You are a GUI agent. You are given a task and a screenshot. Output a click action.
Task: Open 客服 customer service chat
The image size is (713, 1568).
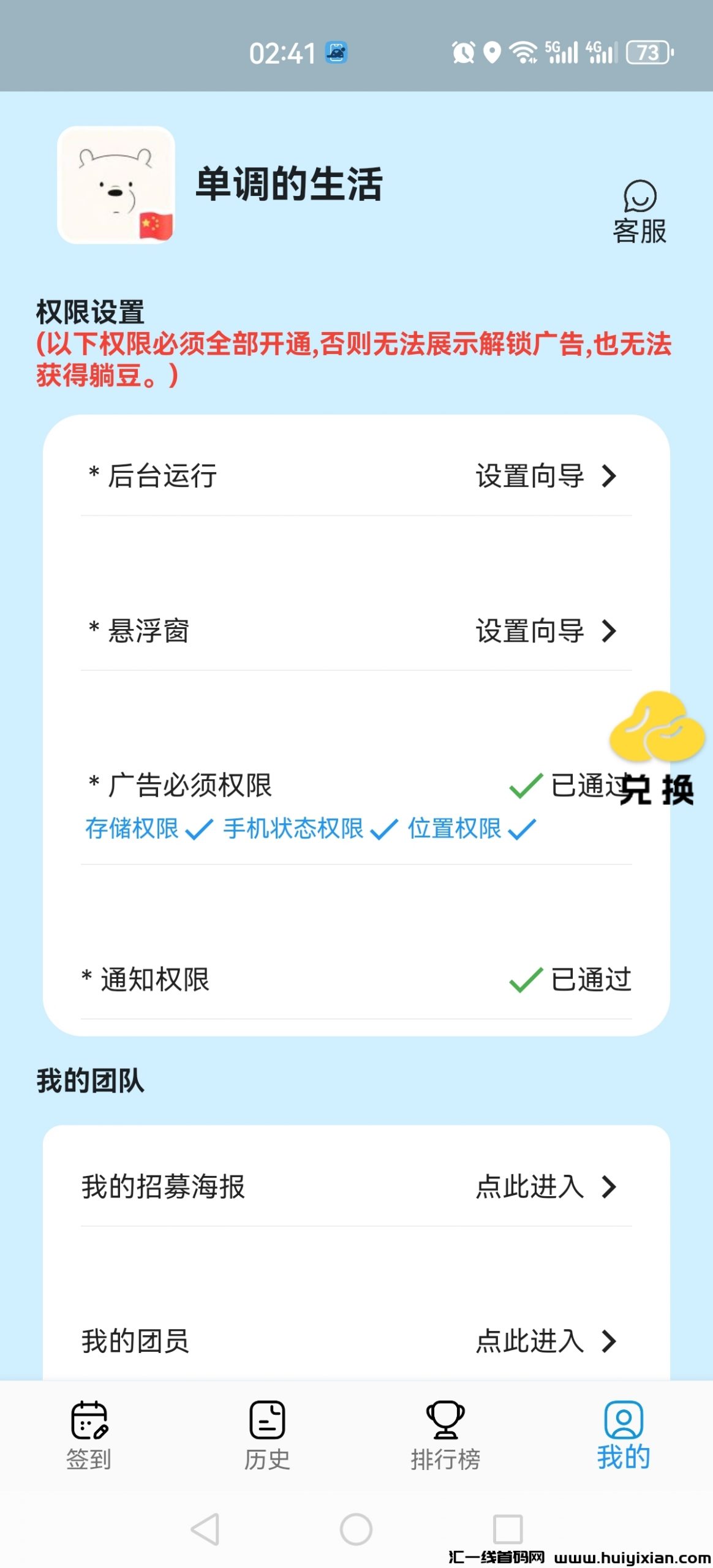[x=639, y=212]
